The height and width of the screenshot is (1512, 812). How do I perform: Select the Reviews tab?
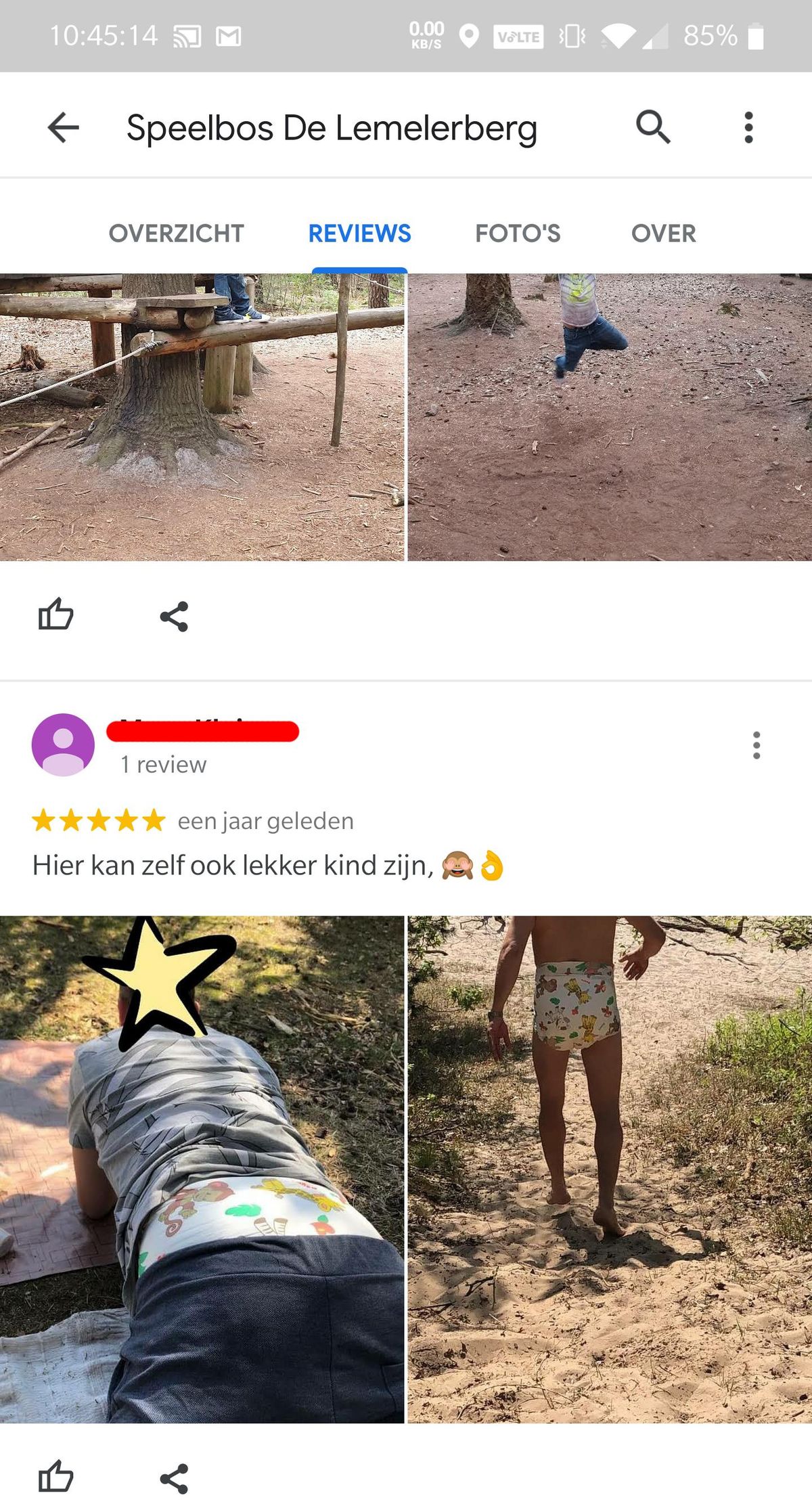coord(359,234)
